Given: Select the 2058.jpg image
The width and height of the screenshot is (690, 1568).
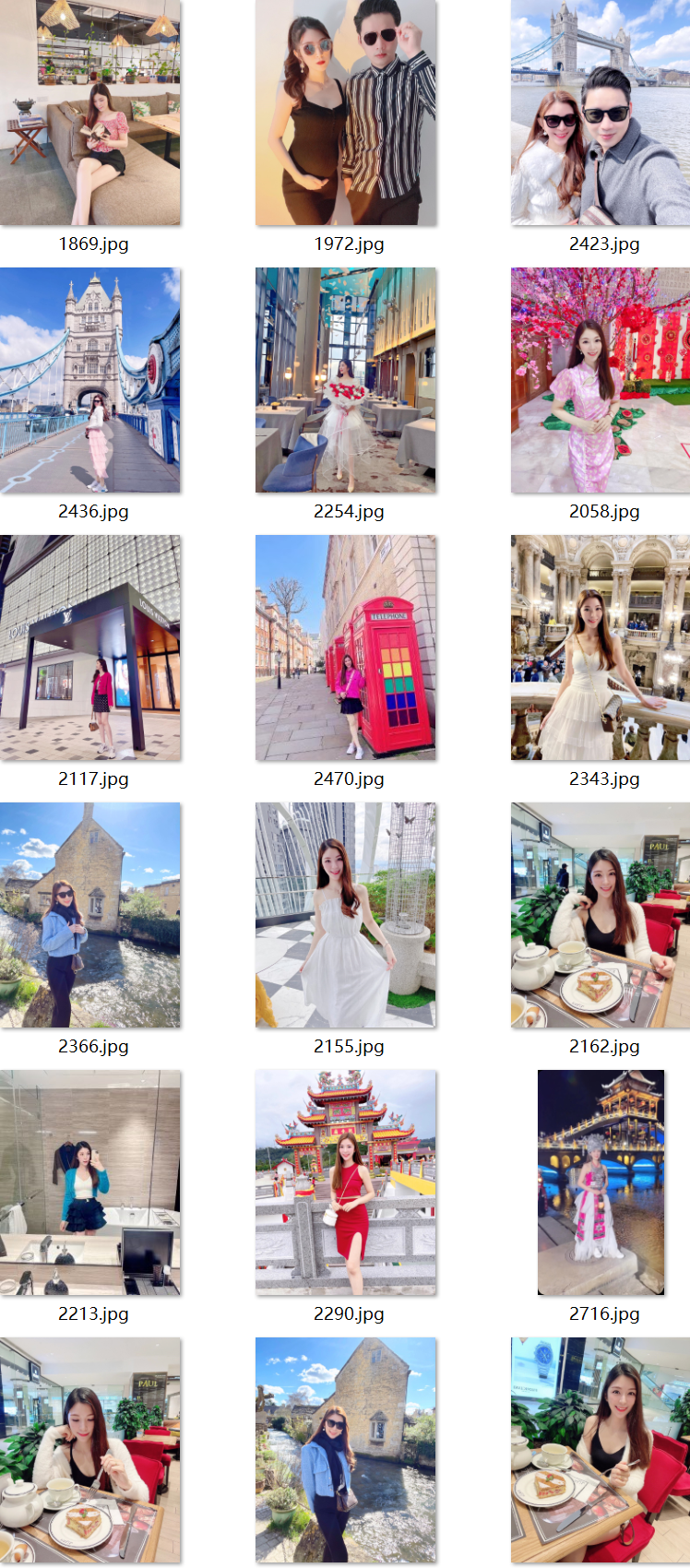Looking at the screenshot, I should (601, 380).
